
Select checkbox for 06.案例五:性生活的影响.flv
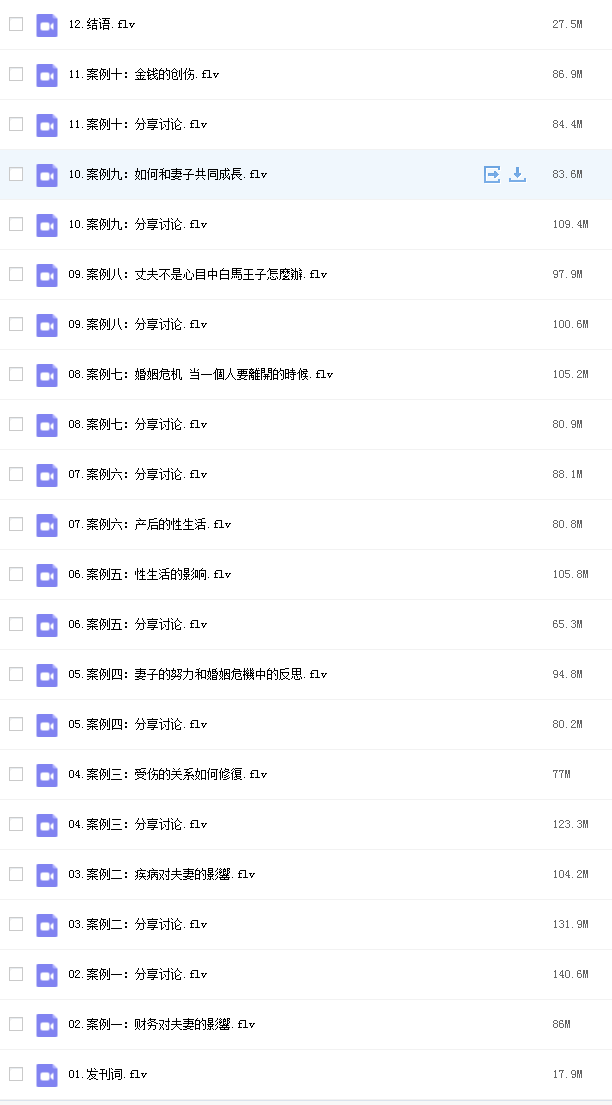pyautogui.click(x=16, y=574)
